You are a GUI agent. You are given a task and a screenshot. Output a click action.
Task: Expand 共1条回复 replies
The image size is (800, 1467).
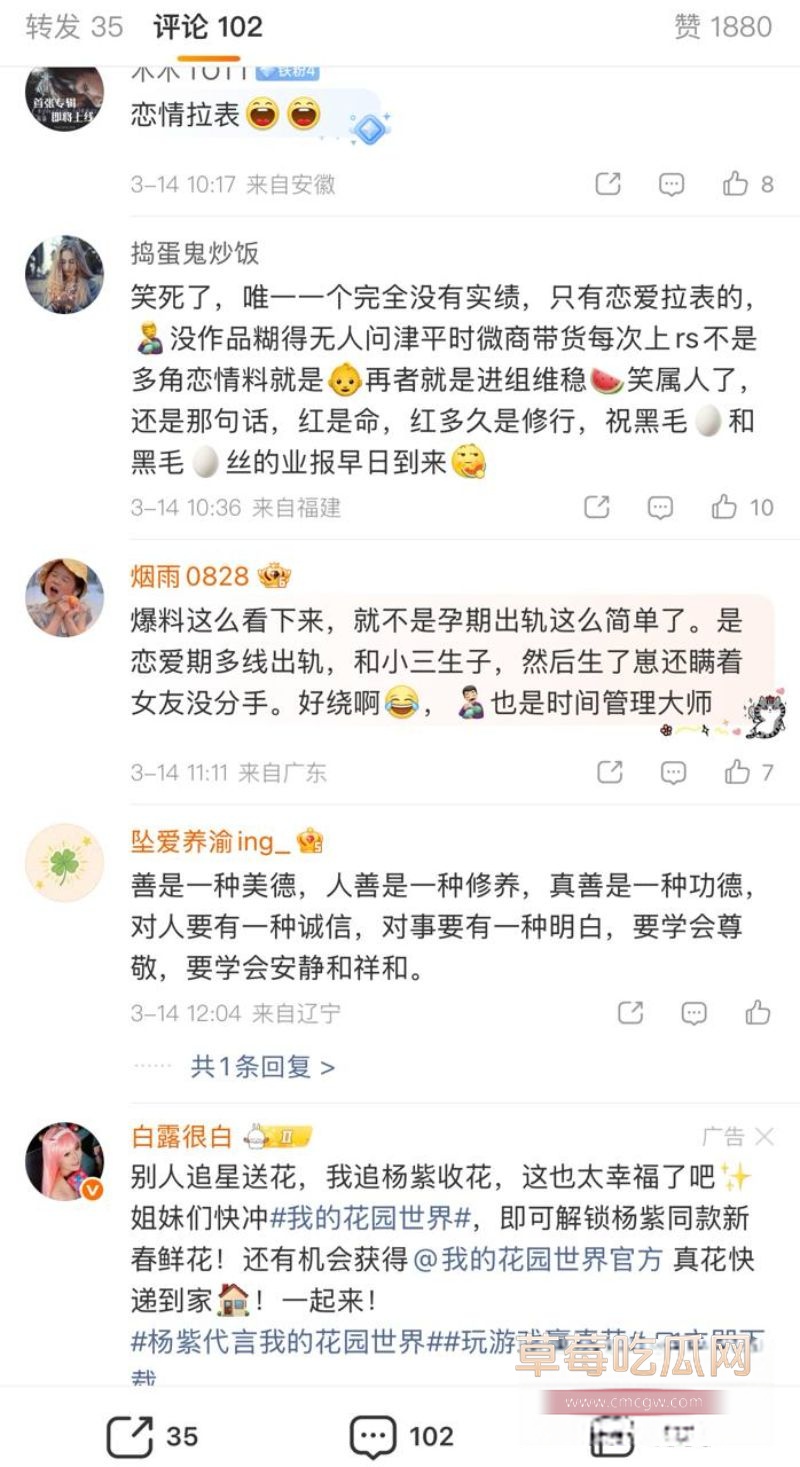click(262, 1067)
